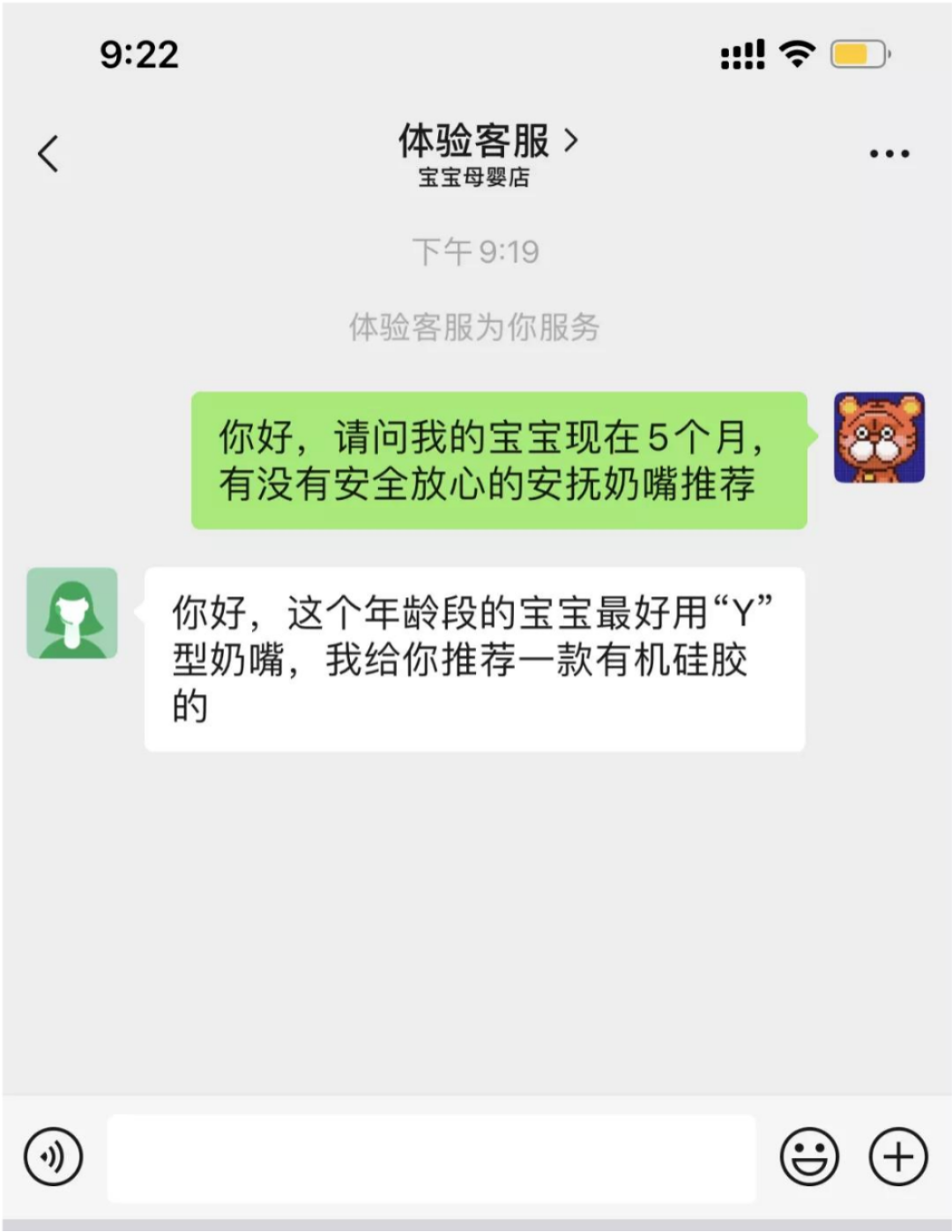952x1232 pixels.
Task: Go back from the 体验客服 chat
Action: click(x=49, y=153)
